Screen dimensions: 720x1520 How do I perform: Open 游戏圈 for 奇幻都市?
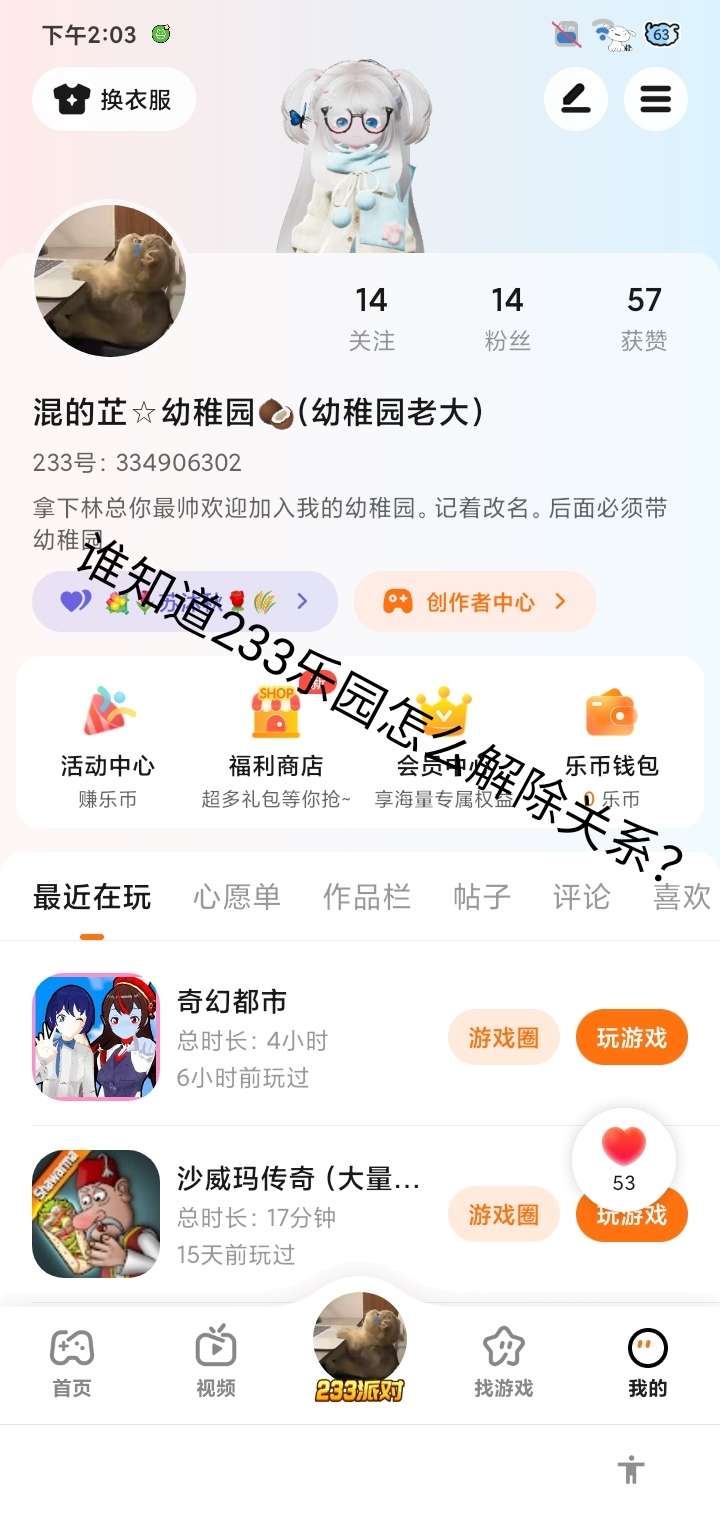pos(503,1038)
